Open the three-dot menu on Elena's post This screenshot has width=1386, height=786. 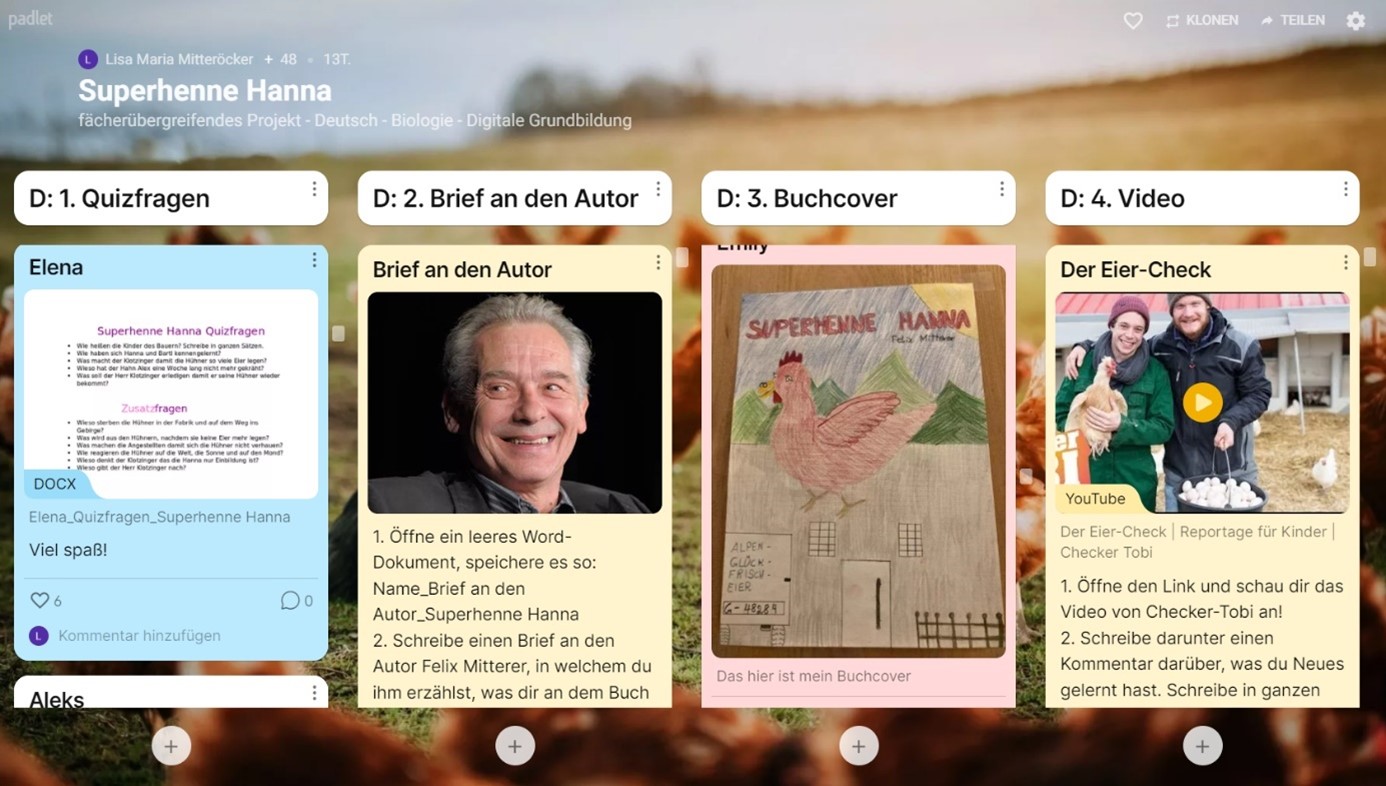click(x=314, y=260)
